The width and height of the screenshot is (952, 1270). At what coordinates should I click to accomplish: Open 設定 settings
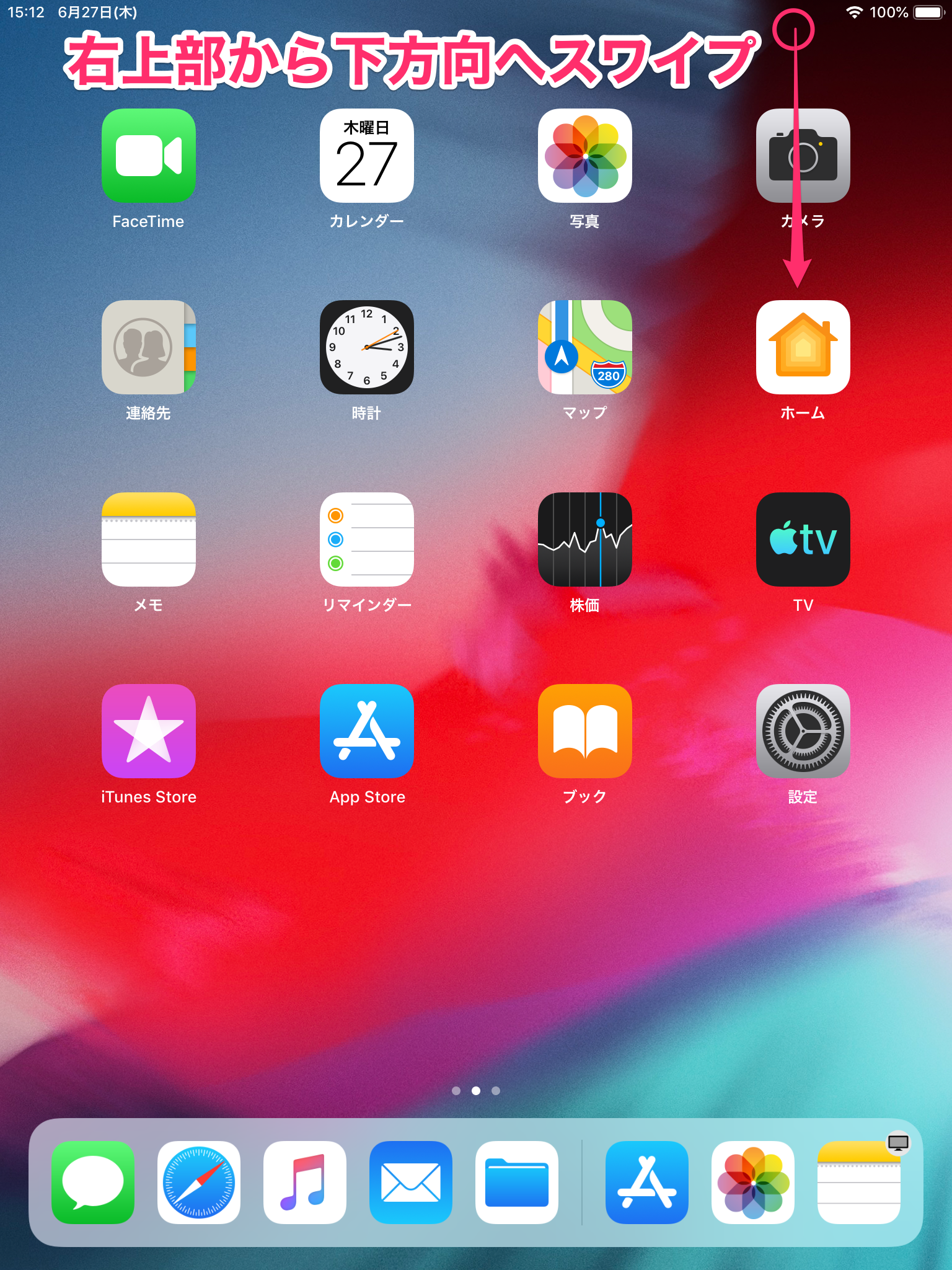click(803, 731)
